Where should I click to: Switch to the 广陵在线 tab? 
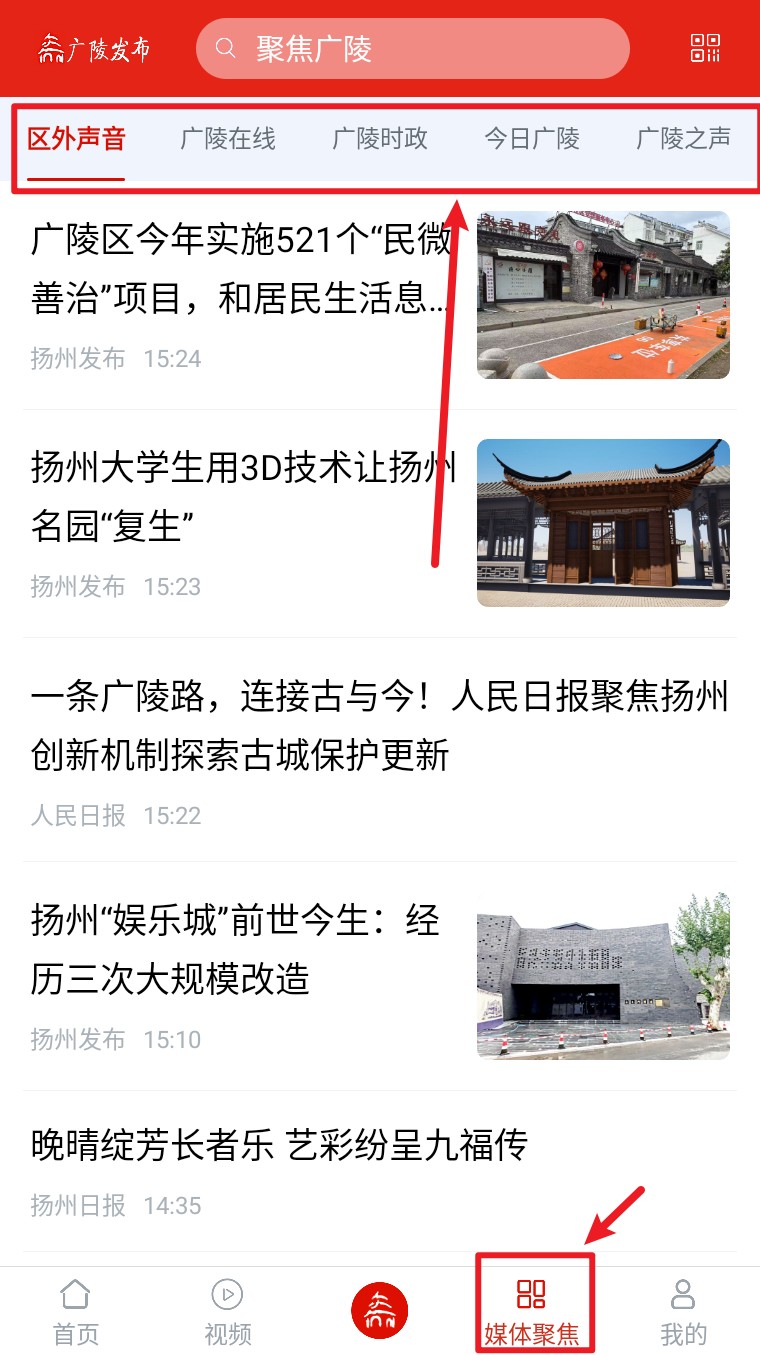(227, 140)
